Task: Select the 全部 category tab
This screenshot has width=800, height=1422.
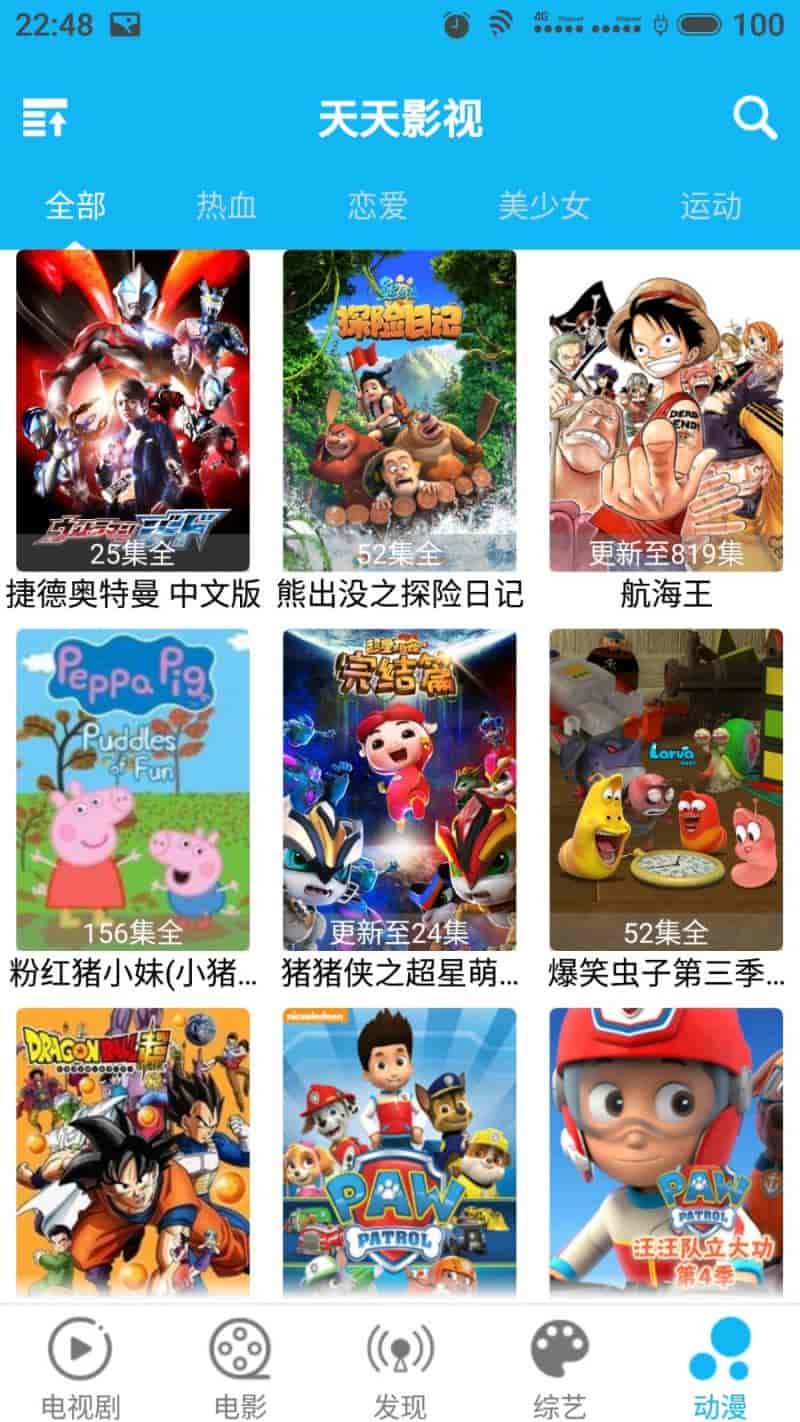Action: tap(75, 206)
